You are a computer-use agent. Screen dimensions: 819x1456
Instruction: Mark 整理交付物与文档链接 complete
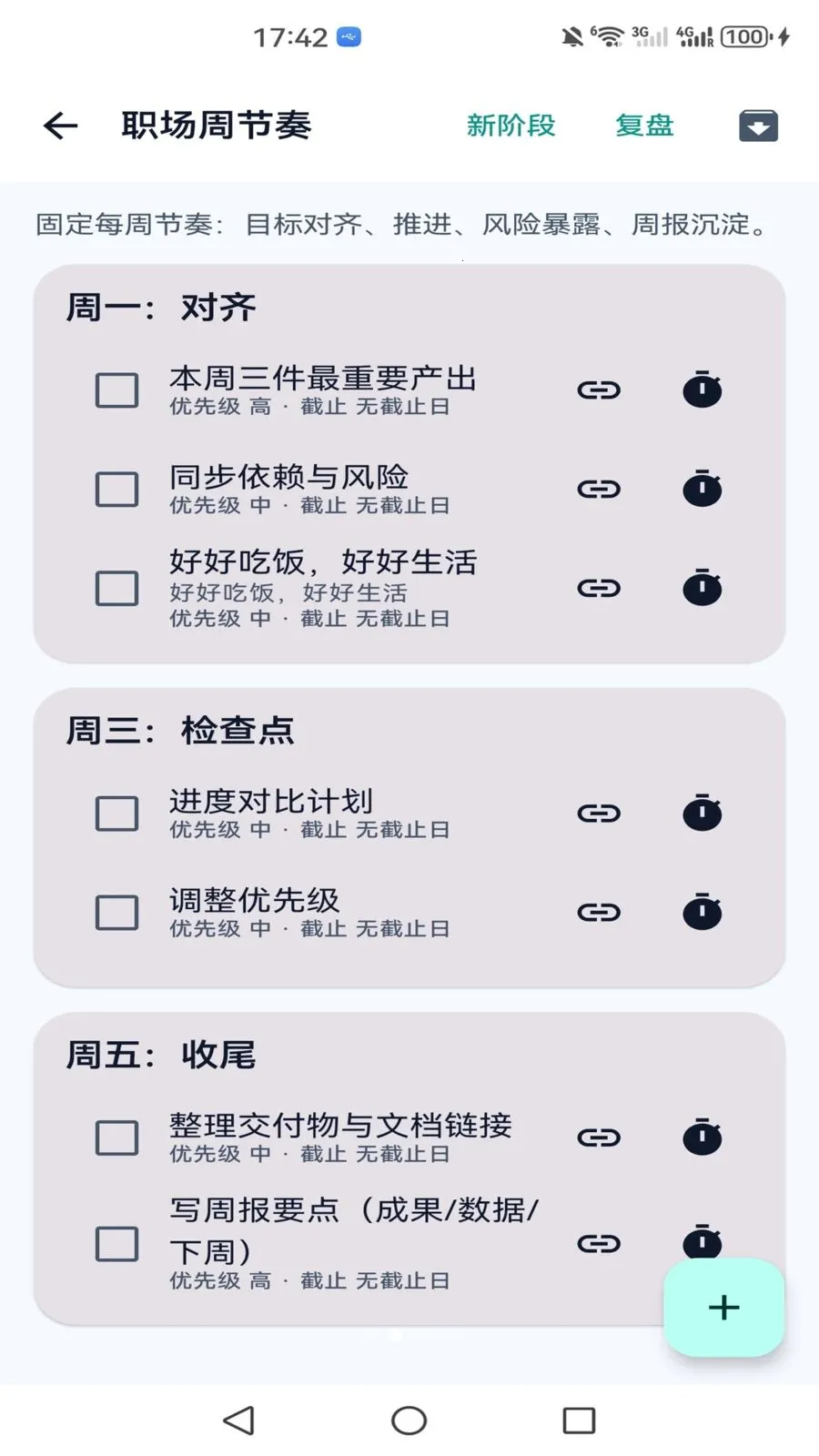point(117,1137)
